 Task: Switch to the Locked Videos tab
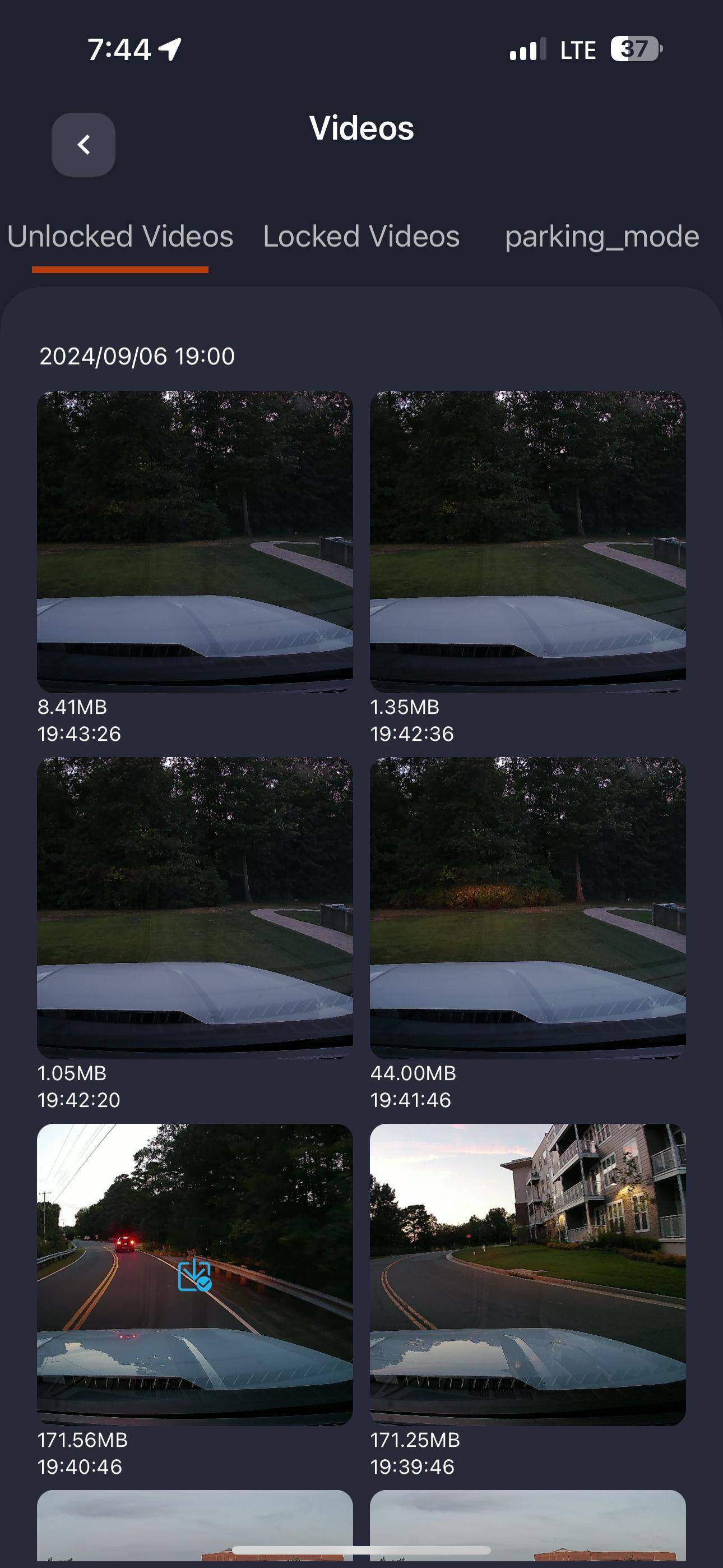361,236
